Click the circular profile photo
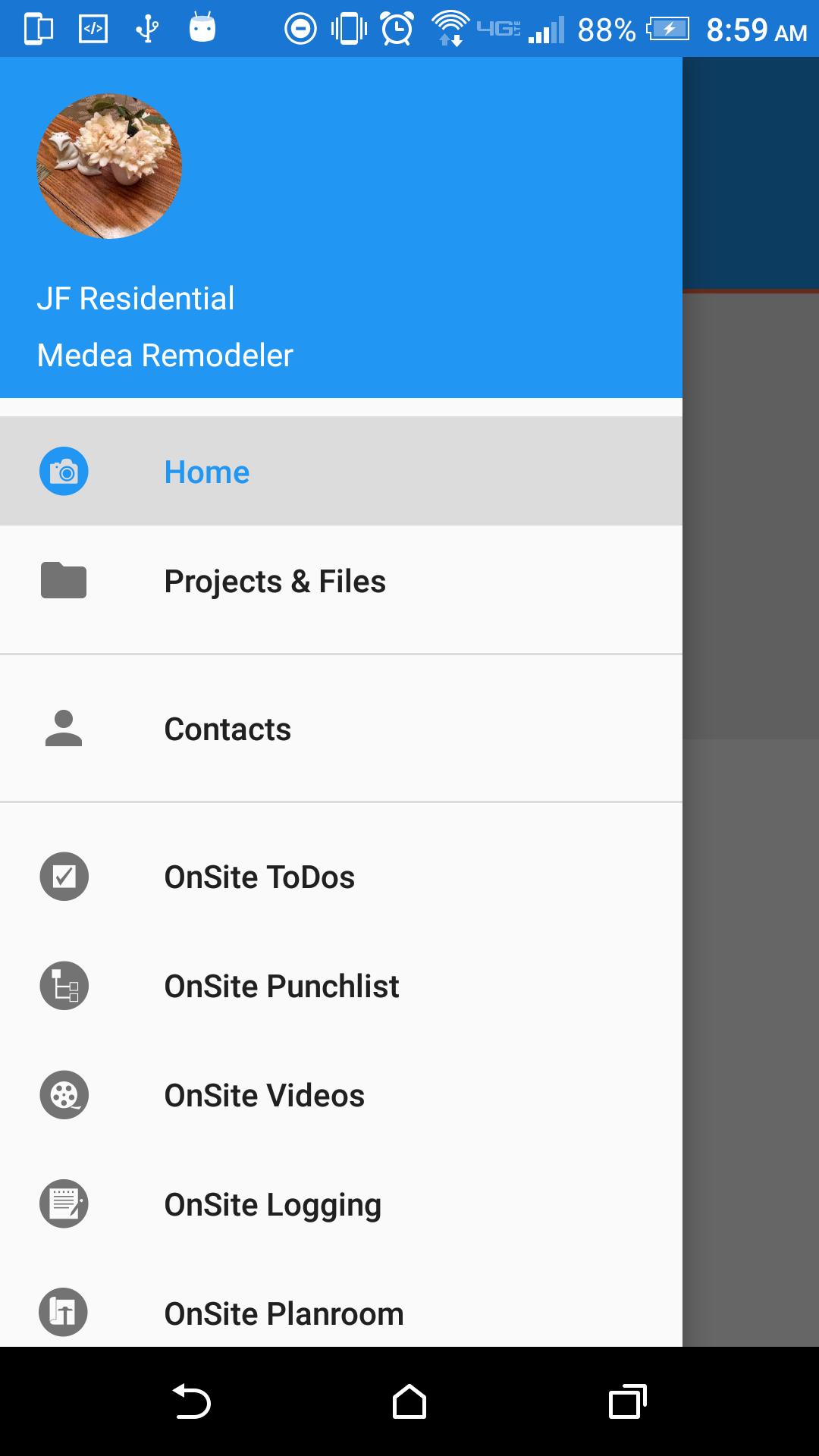This screenshot has height=1456, width=819. (108, 165)
